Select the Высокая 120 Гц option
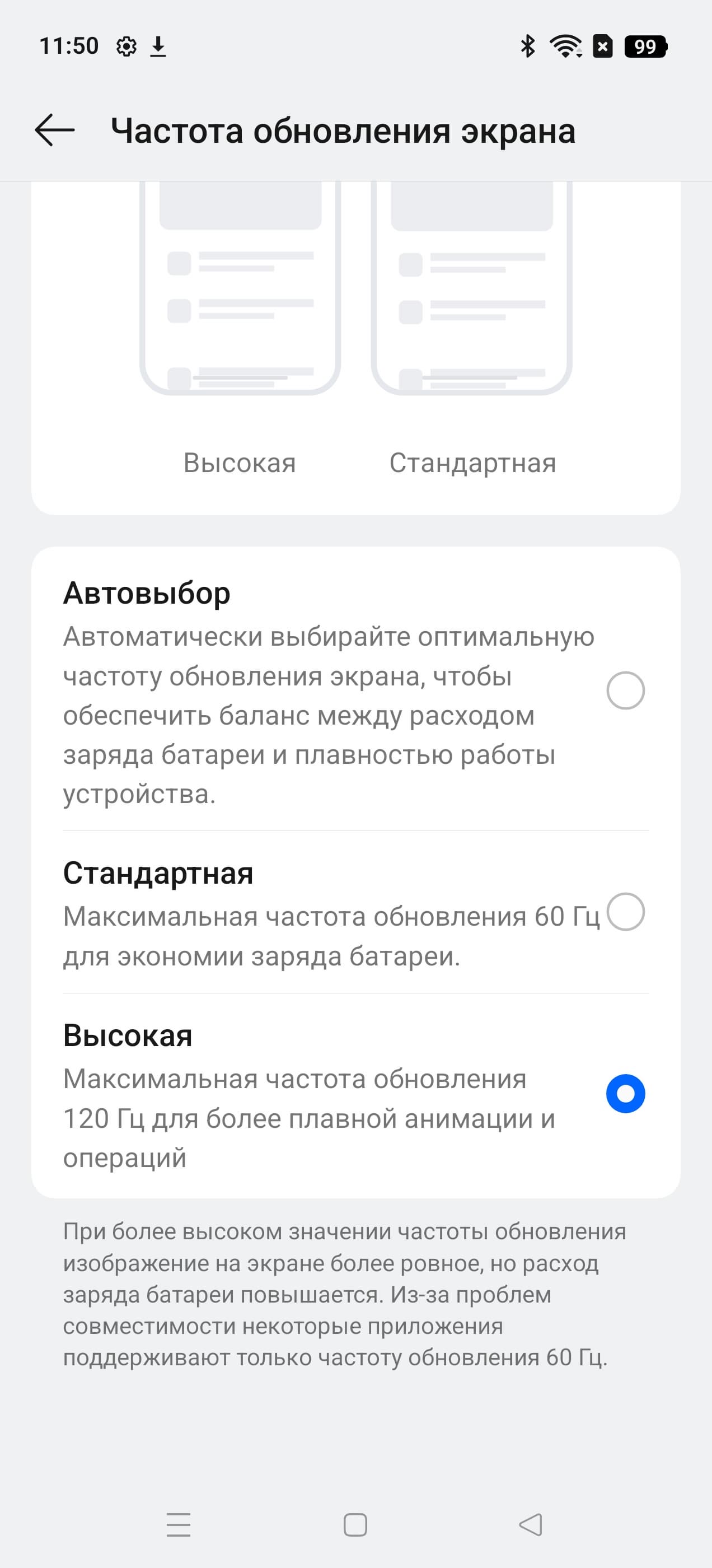 (625, 1094)
